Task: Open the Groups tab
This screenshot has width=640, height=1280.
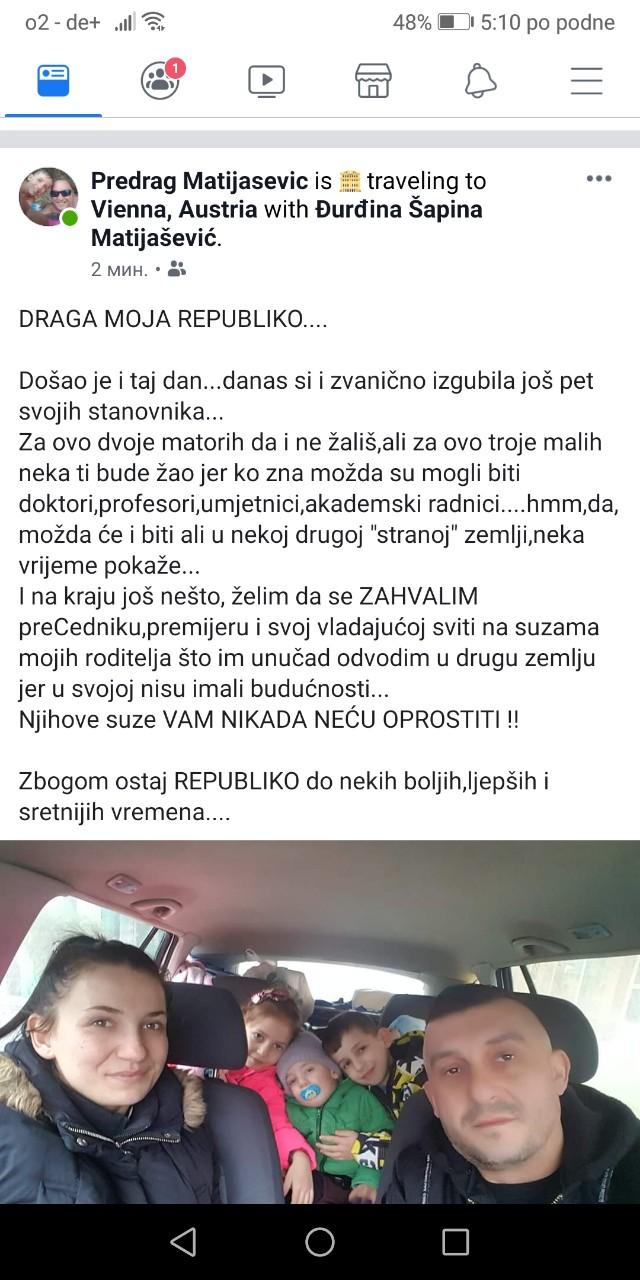Action: point(160,80)
